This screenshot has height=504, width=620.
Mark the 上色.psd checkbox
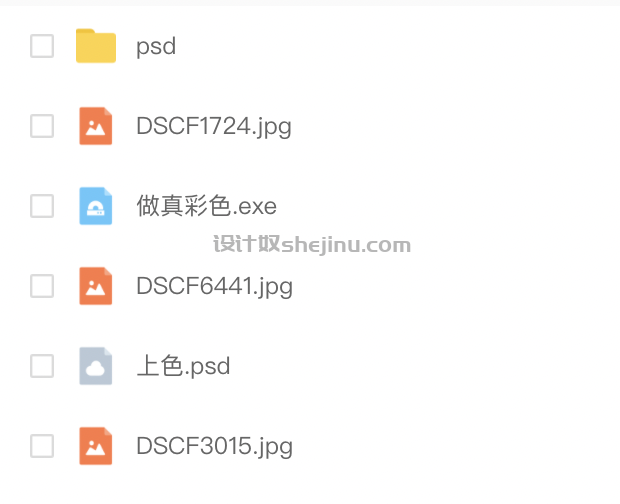(42, 366)
